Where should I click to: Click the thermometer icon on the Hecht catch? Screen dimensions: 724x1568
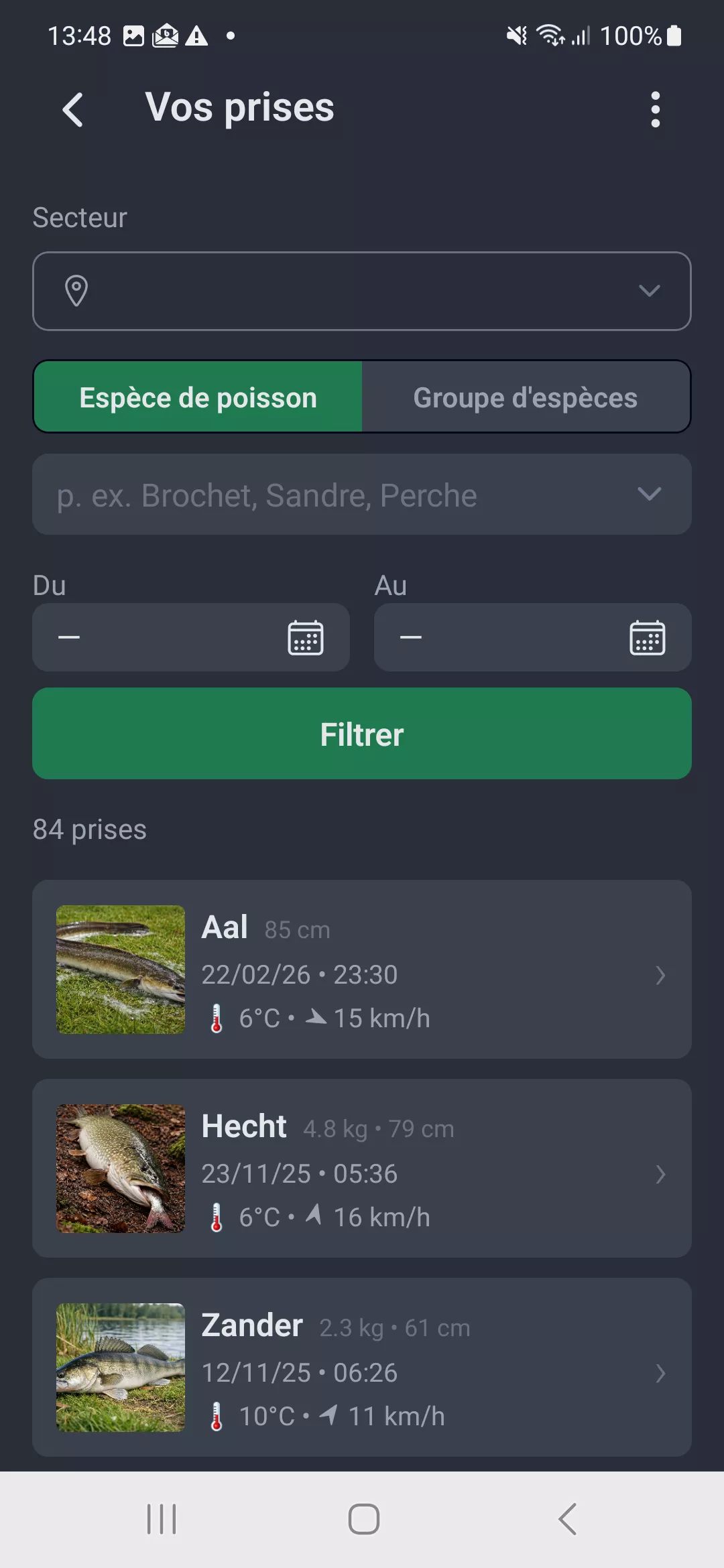pos(215,1216)
